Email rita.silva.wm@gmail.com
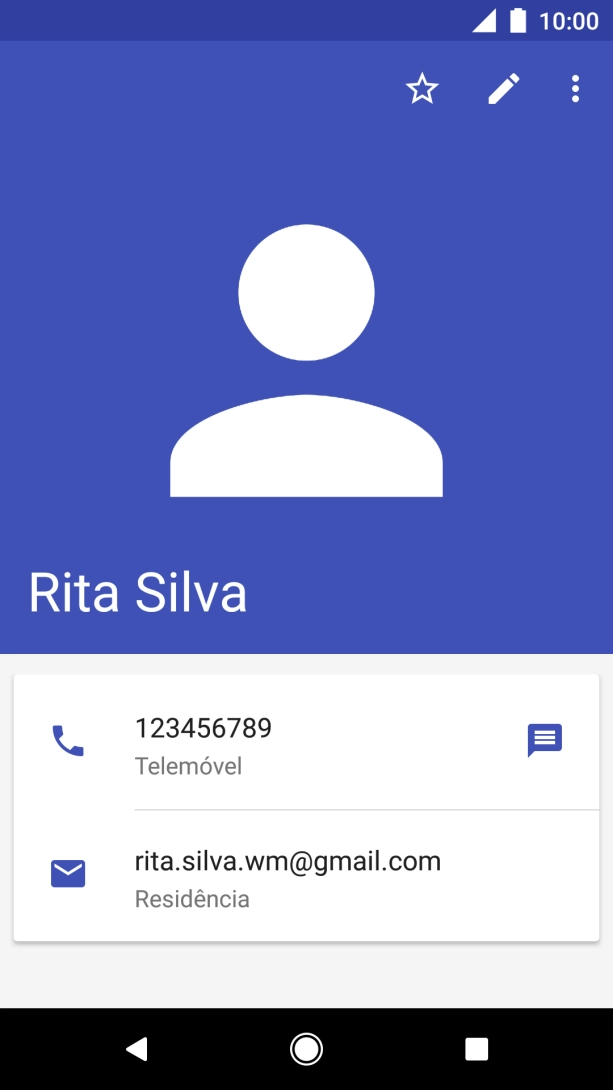The image size is (613, 1090). coord(306,877)
